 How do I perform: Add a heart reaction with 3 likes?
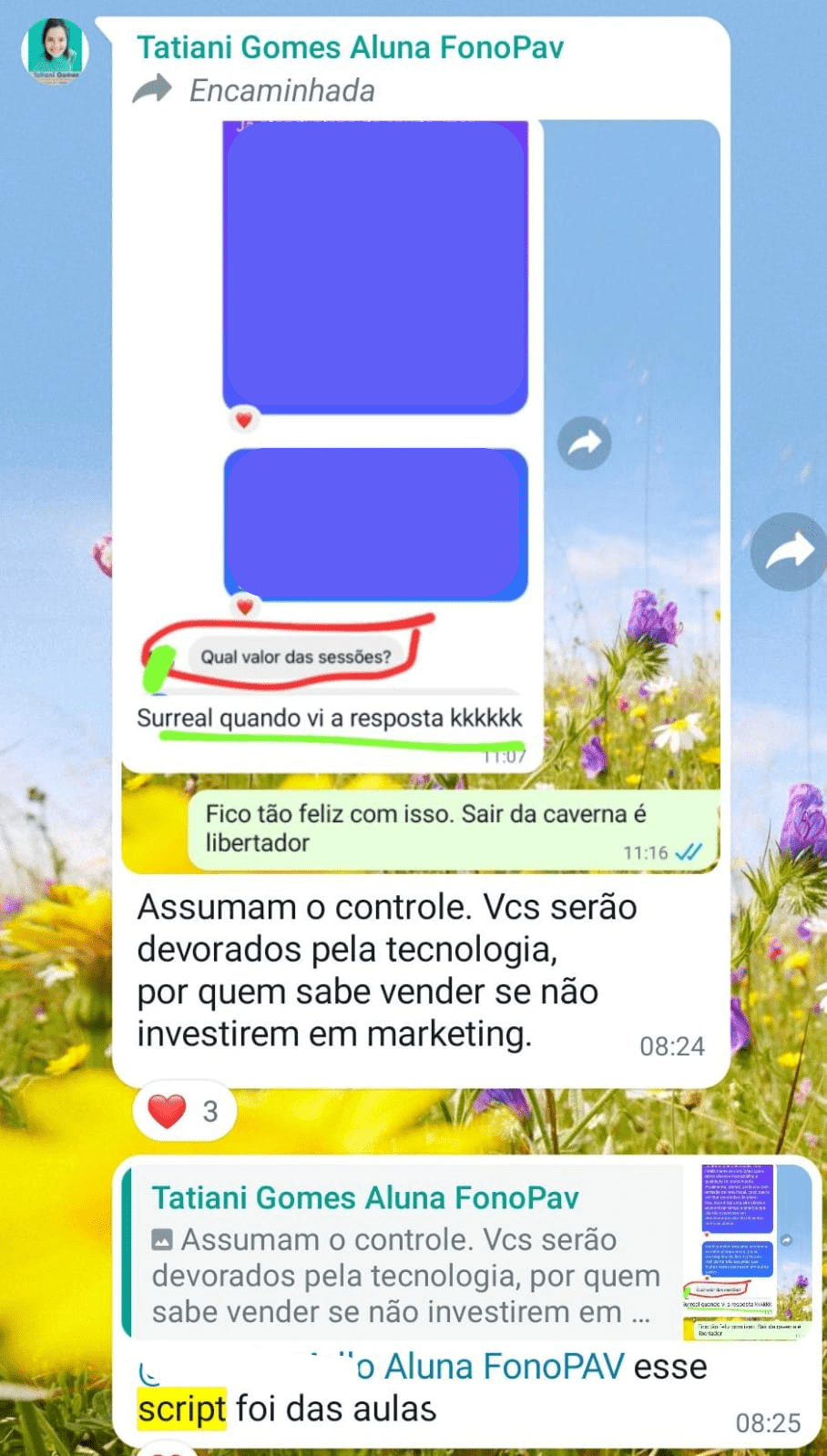184,1111
